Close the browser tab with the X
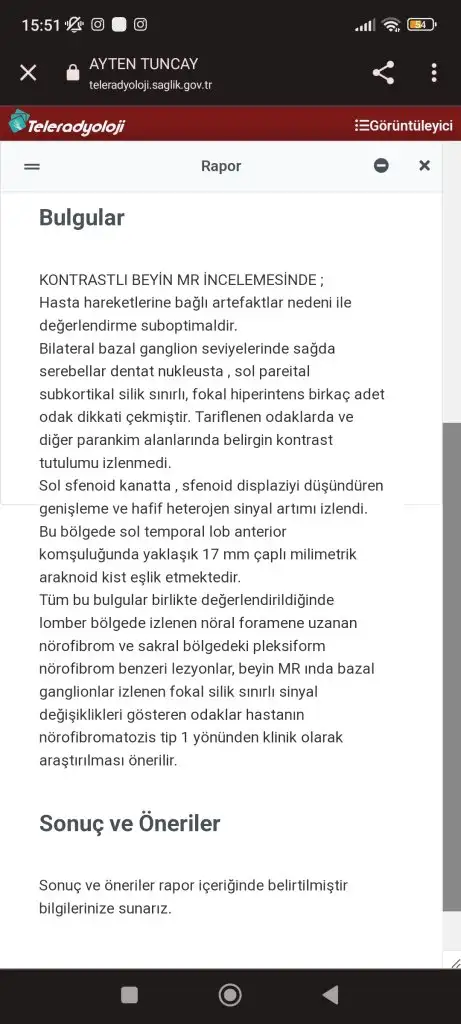 [x=28, y=72]
